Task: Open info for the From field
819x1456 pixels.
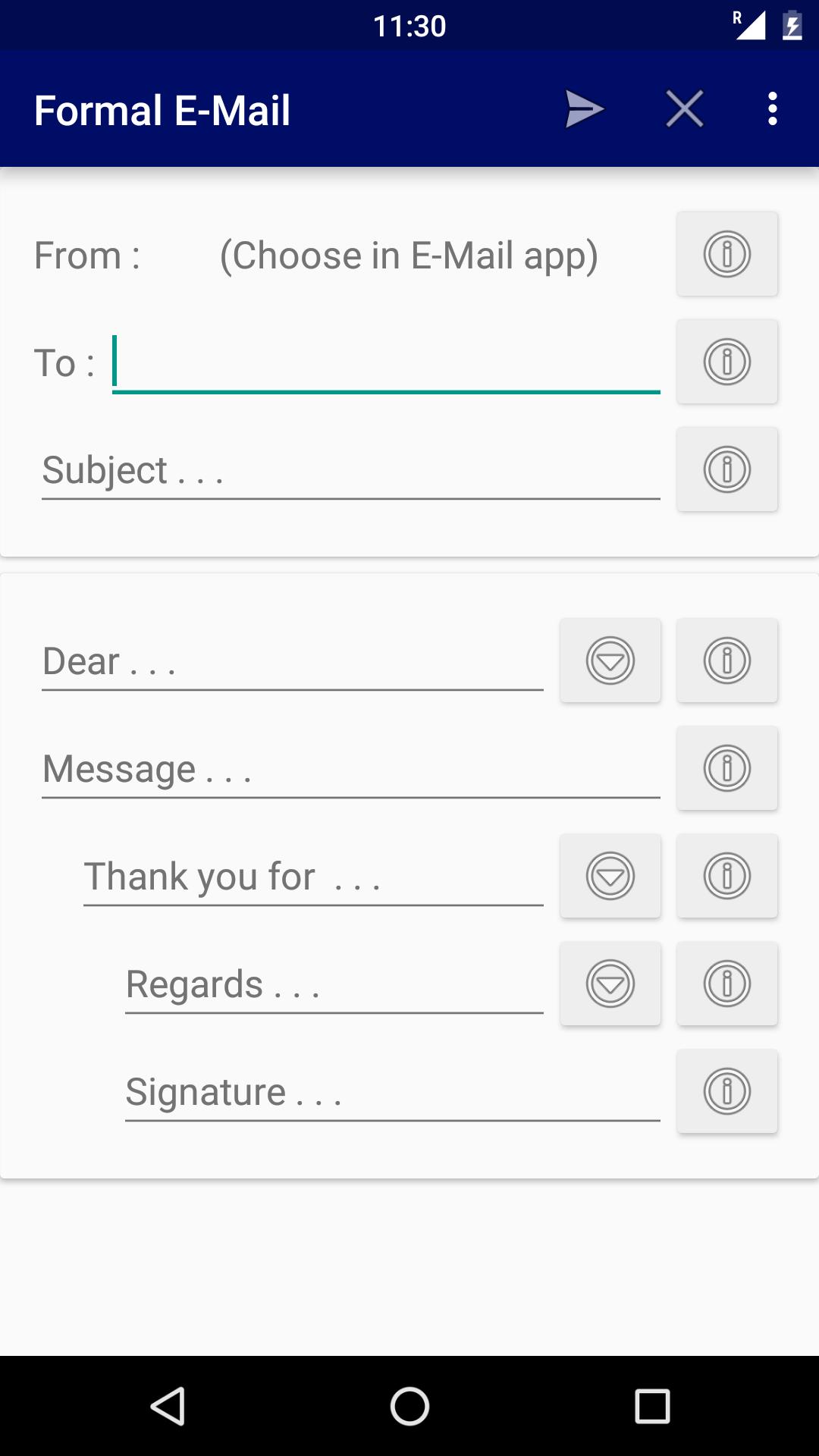Action: (x=726, y=254)
